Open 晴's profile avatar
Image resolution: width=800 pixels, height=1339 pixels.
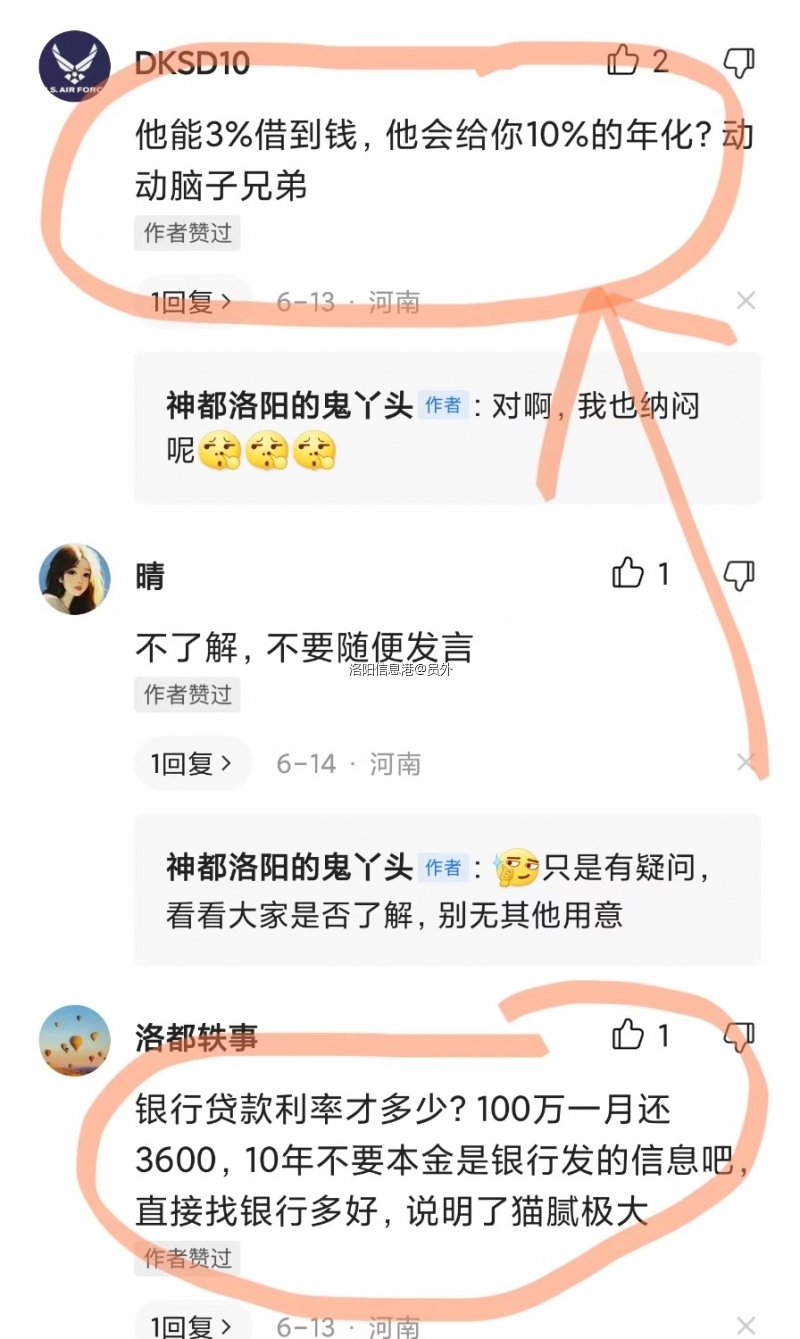(74, 579)
